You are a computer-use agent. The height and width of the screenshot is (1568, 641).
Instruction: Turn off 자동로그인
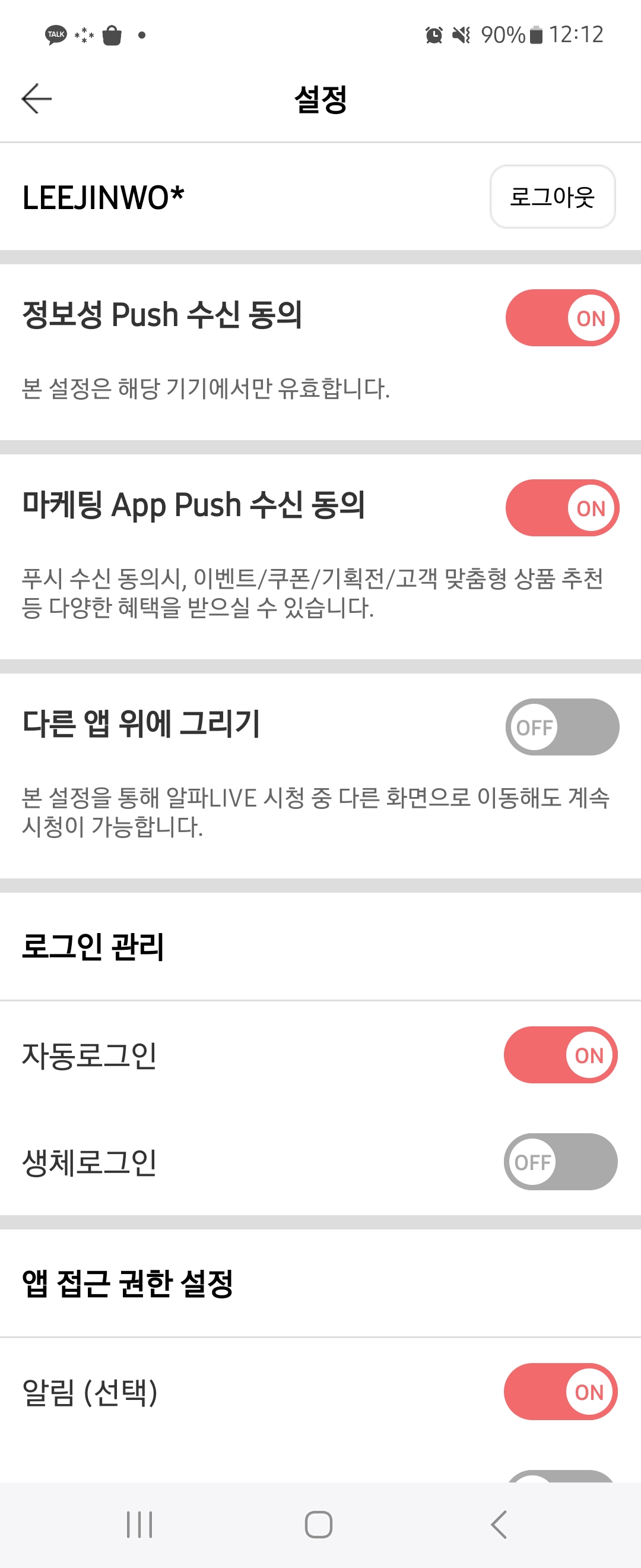561,1055
